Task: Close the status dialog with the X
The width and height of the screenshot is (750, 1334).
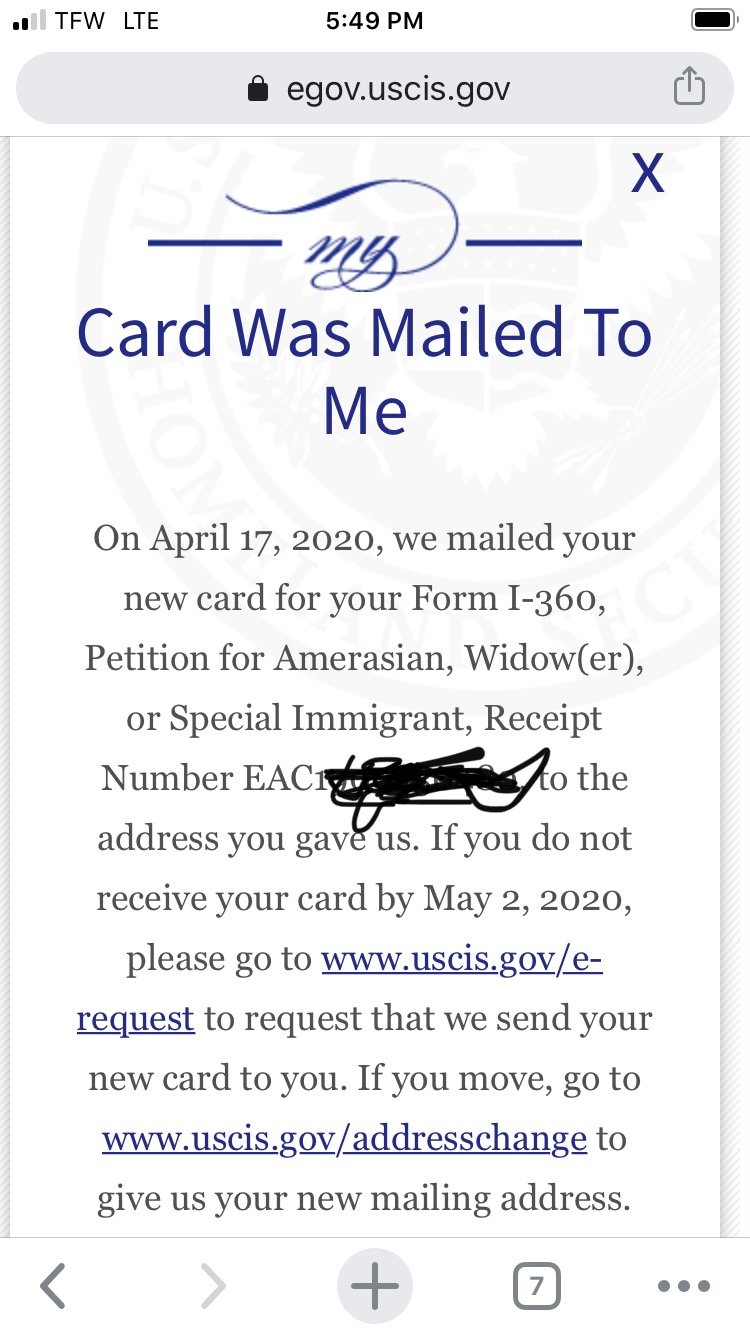Action: (x=648, y=173)
